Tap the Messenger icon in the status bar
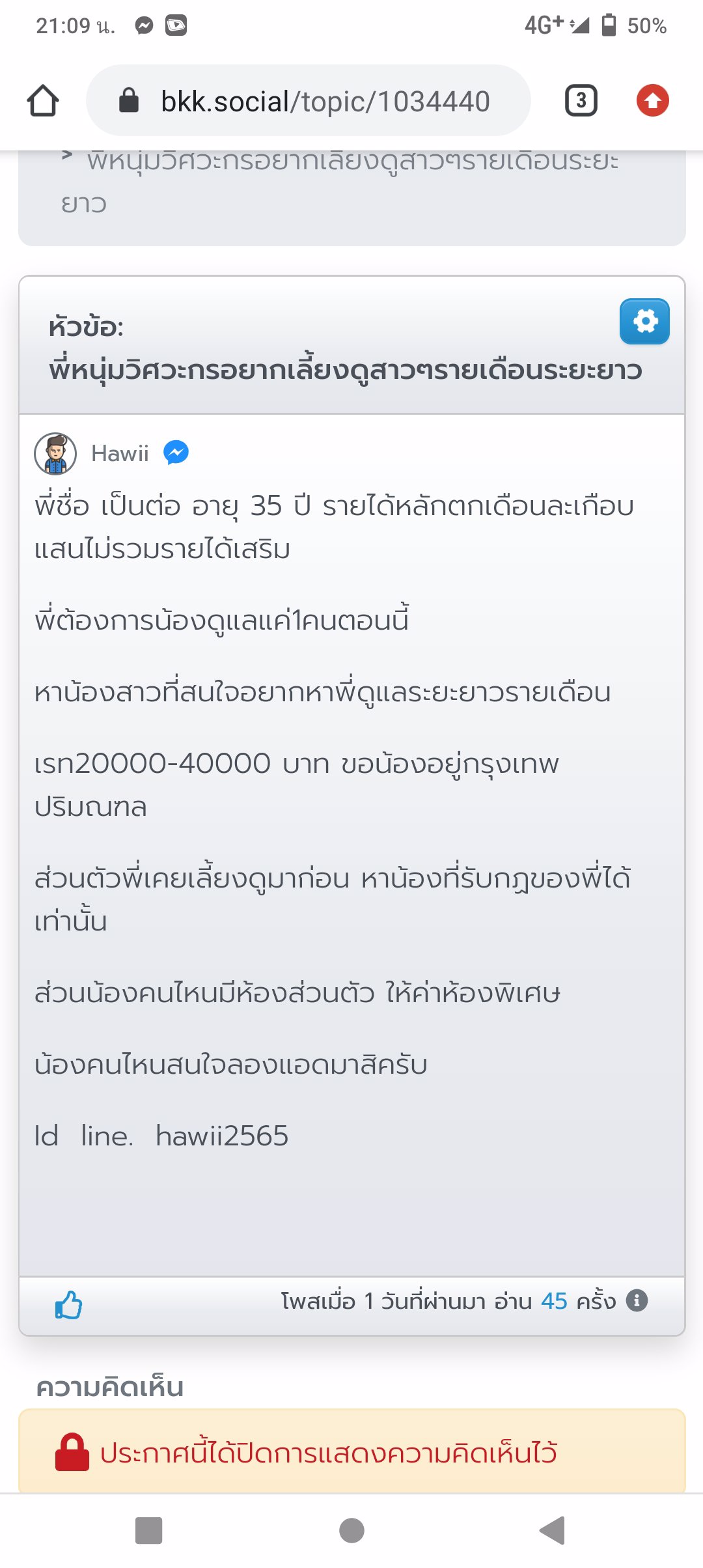The width and height of the screenshot is (703, 1568). pos(143,25)
